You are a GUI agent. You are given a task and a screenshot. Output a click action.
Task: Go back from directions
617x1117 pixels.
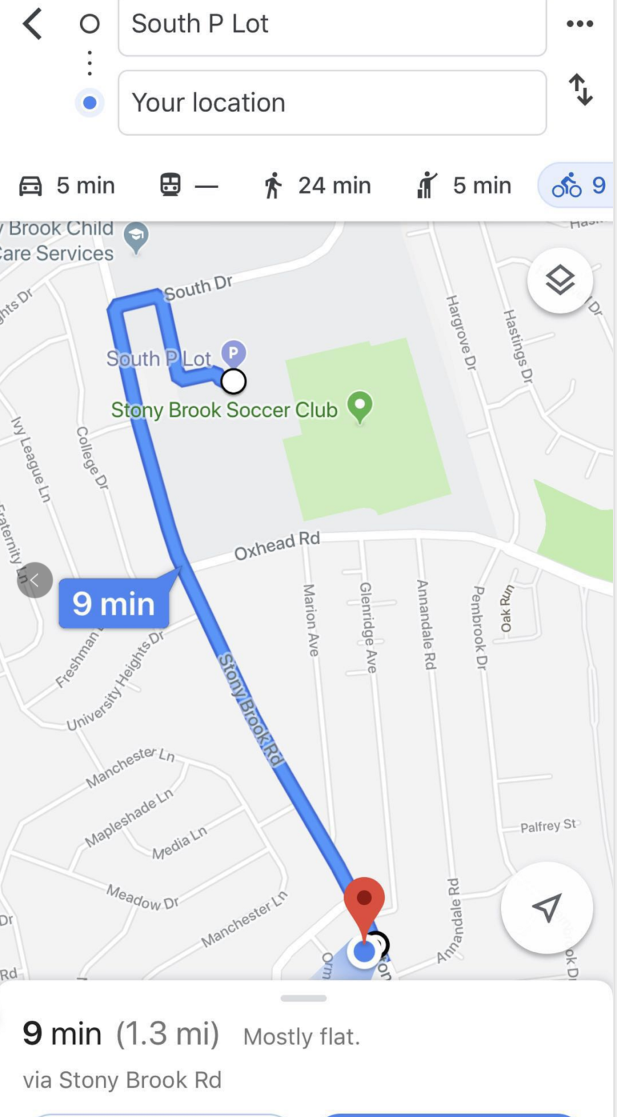point(33,23)
